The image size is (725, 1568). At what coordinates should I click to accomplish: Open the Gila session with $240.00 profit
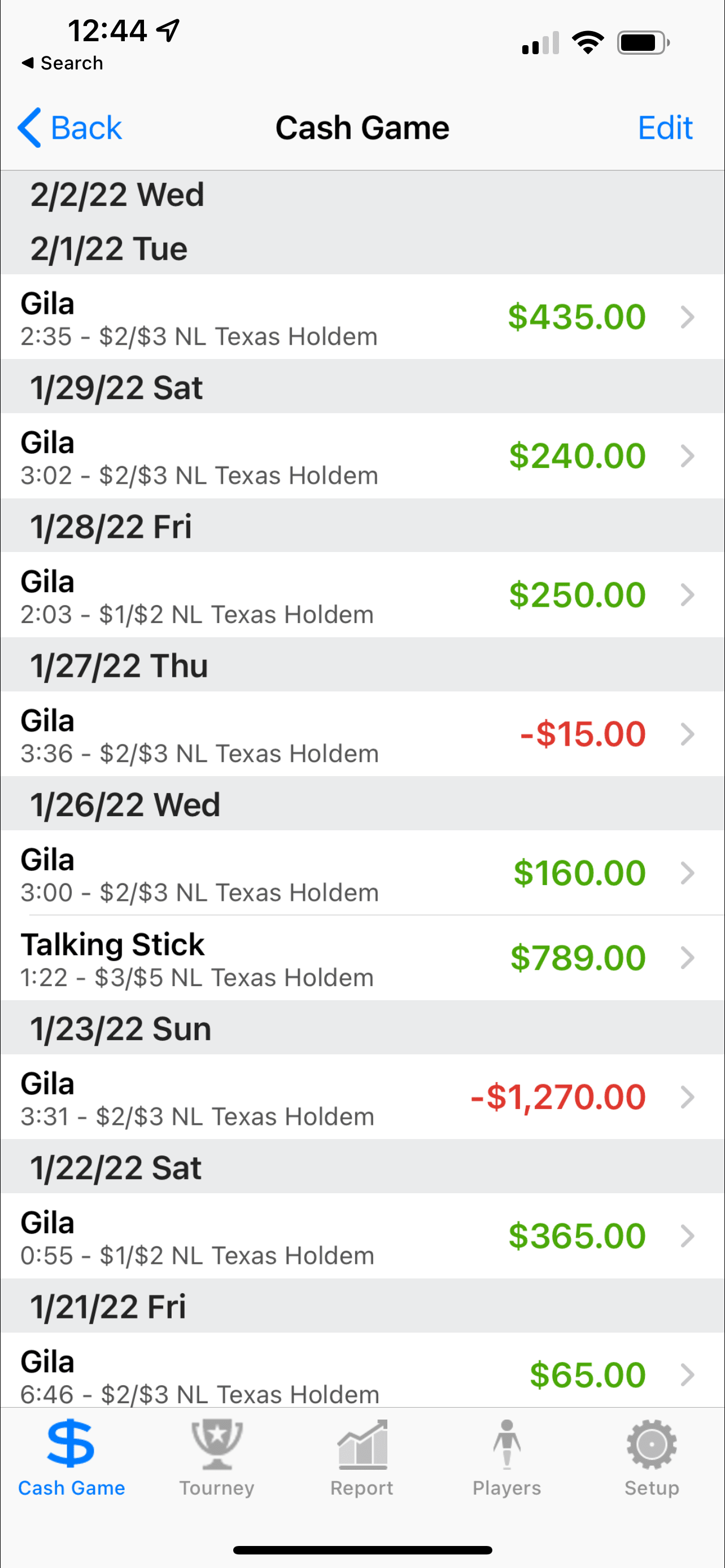pos(362,456)
